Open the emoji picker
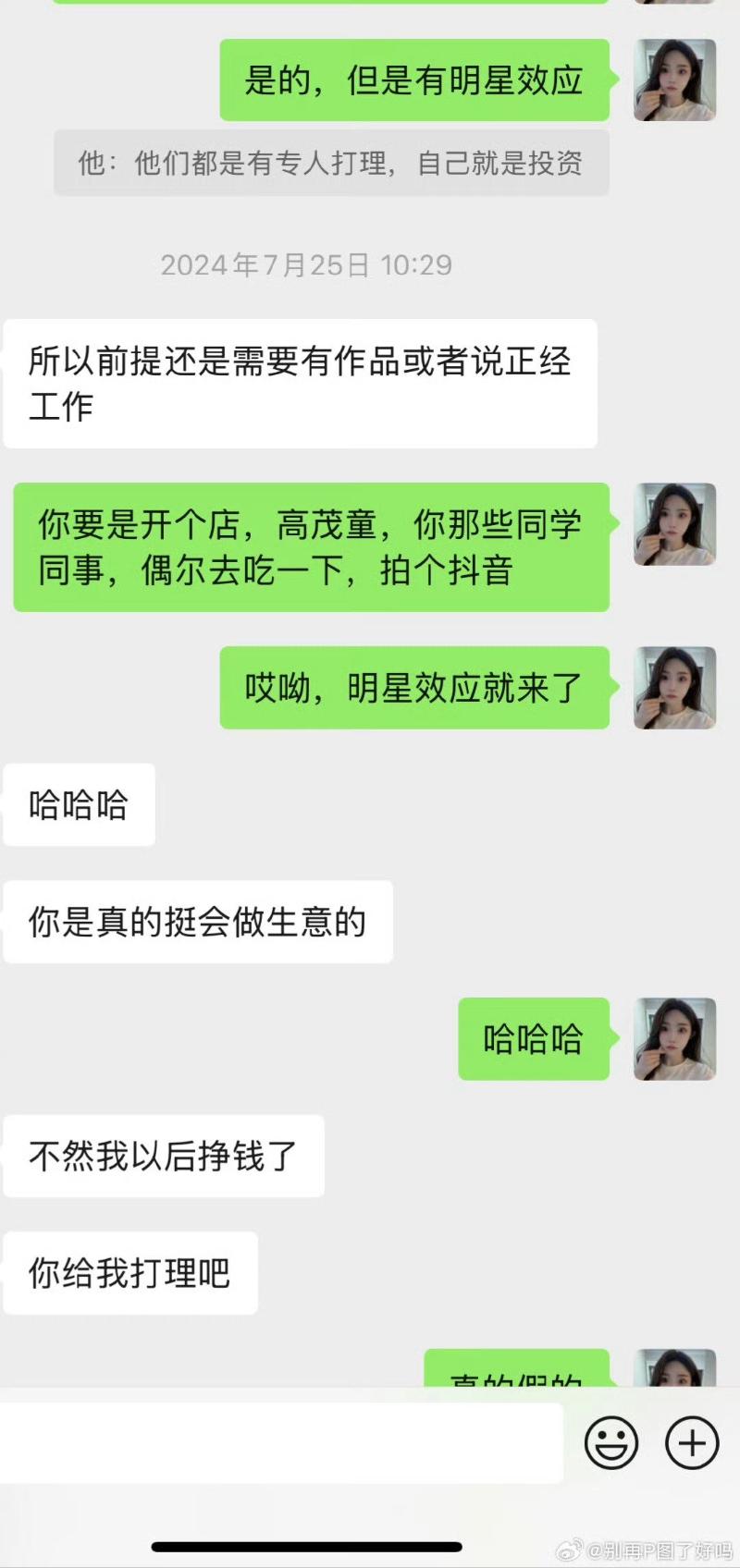 [x=611, y=1442]
